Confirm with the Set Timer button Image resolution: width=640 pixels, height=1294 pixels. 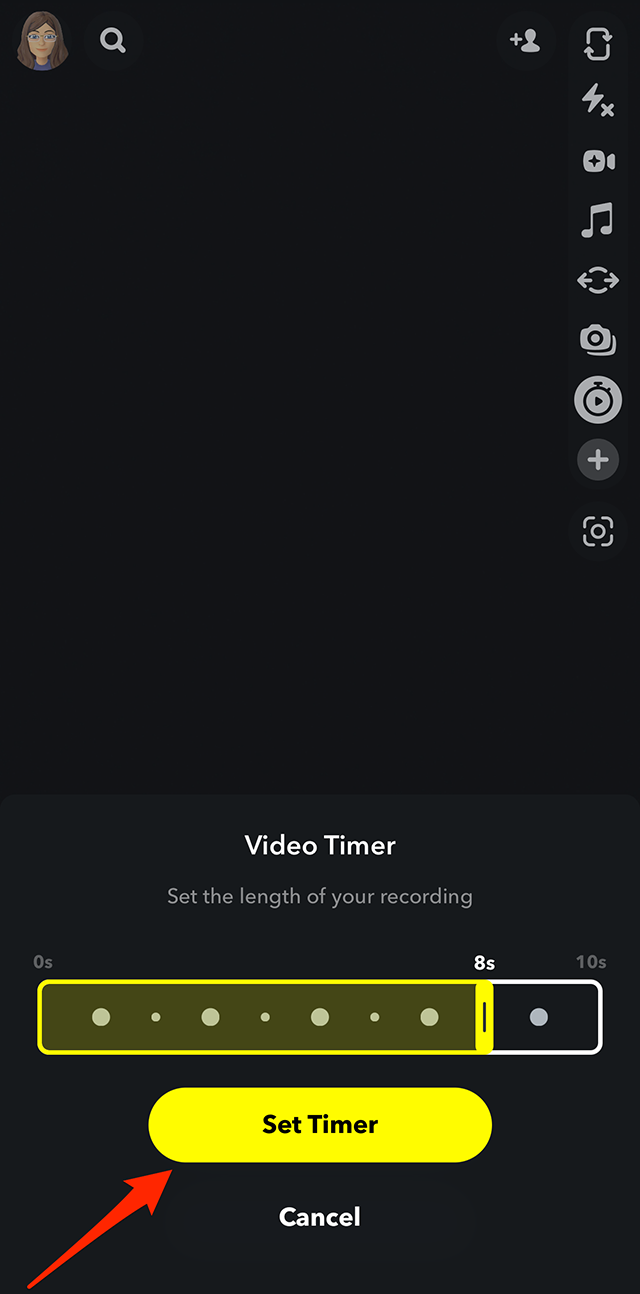pos(320,1125)
